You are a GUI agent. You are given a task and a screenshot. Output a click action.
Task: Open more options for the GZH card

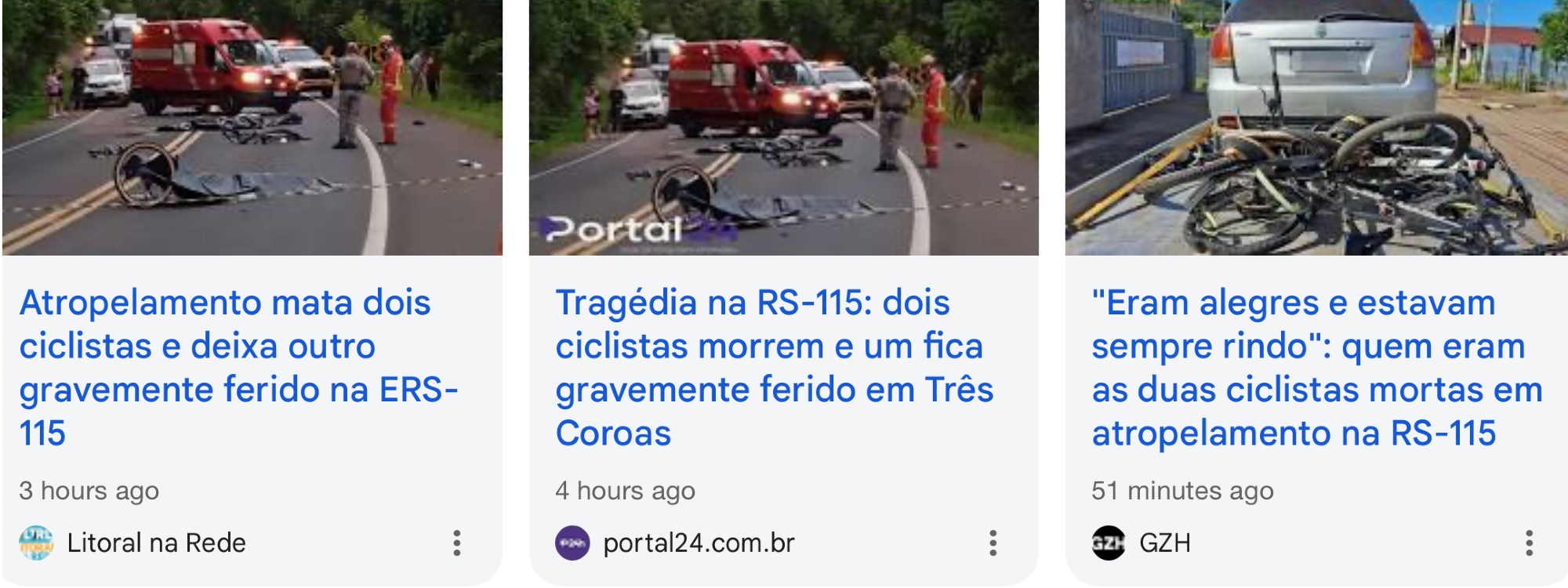[1529, 543]
